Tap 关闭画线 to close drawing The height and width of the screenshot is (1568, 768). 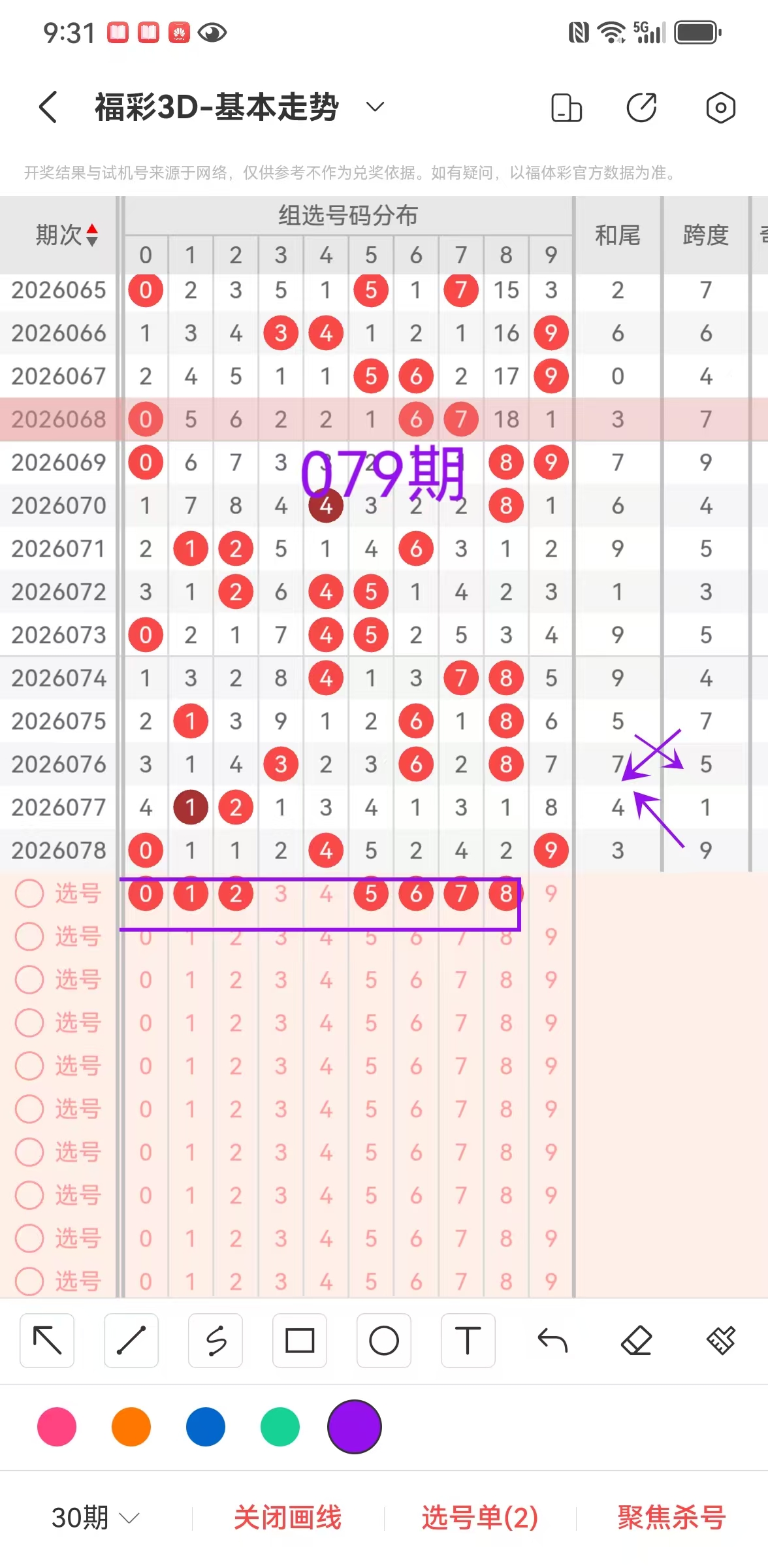click(288, 1518)
